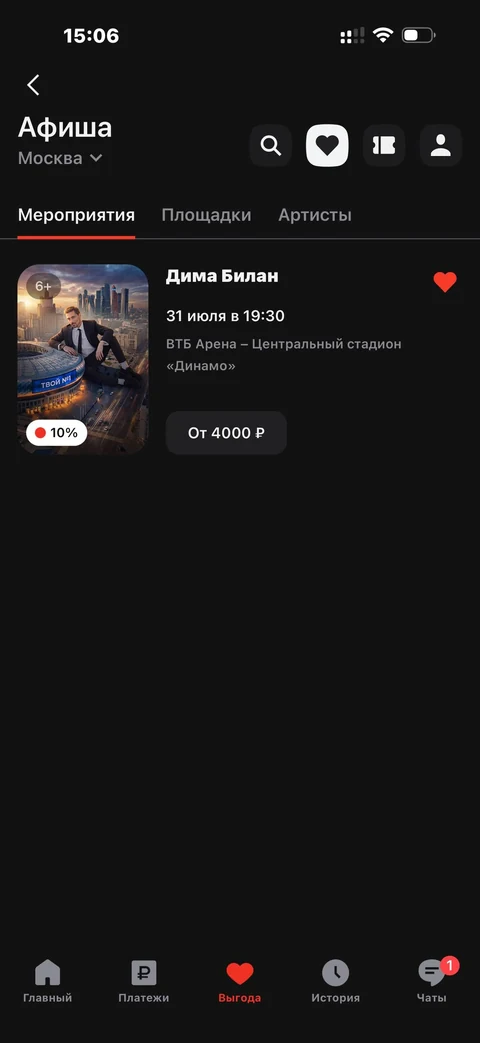Image resolution: width=480 pixels, height=1043 pixels.
Task: Select the Мероприятия tab
Action: 76,215
